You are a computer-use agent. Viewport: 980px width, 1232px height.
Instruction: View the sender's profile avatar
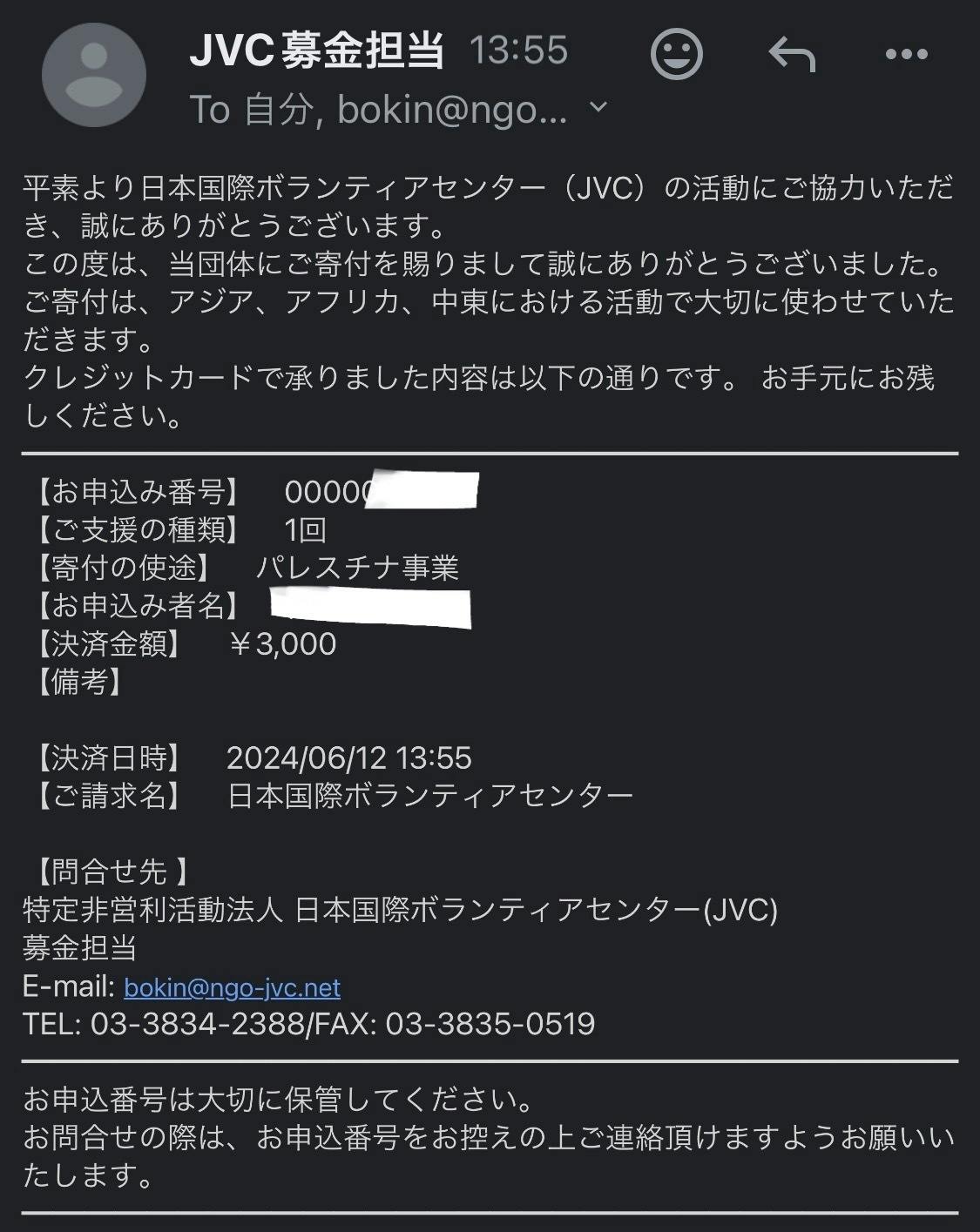click(x=94, y=75)
